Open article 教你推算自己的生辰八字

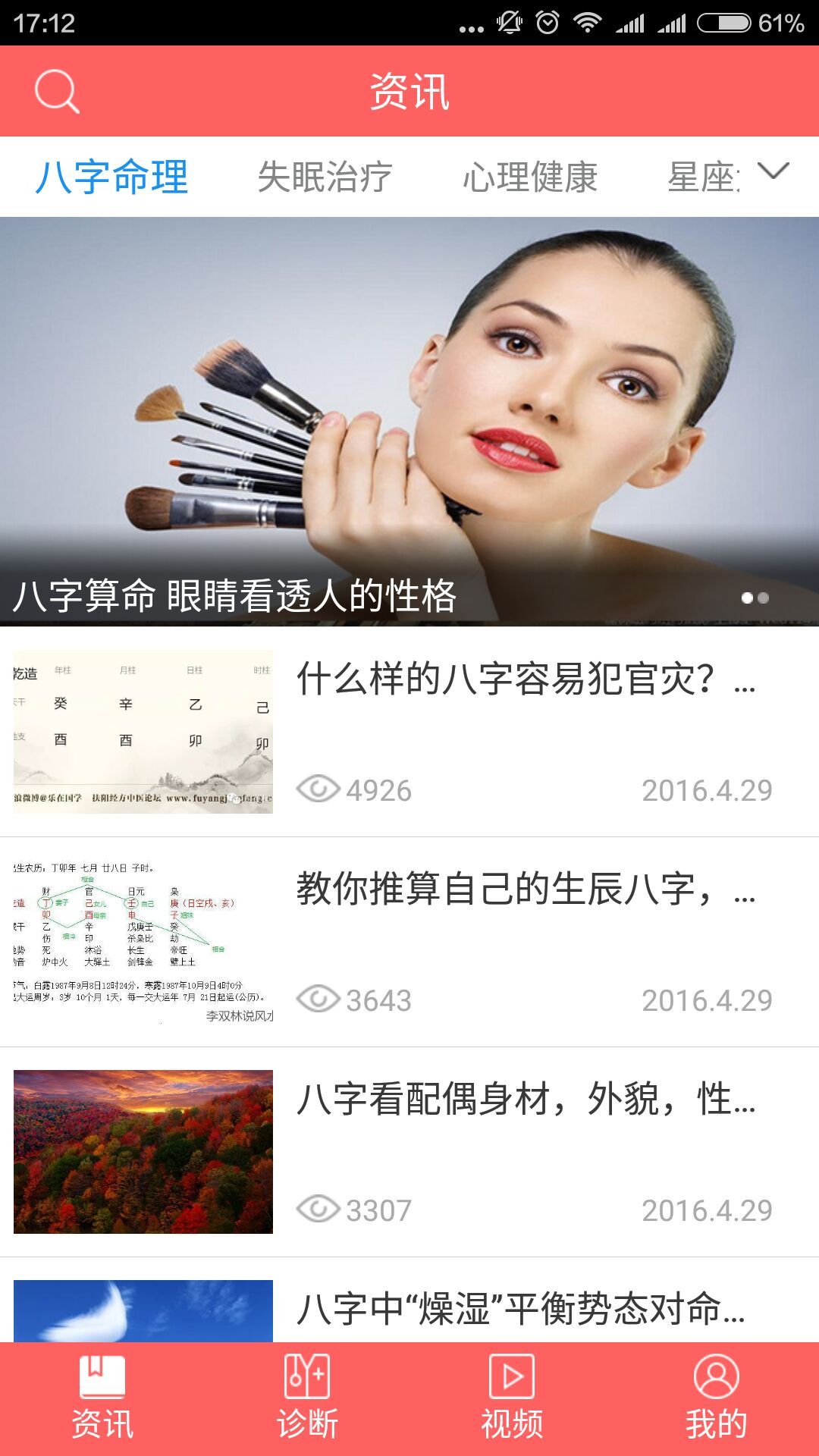tap(523, 895)
